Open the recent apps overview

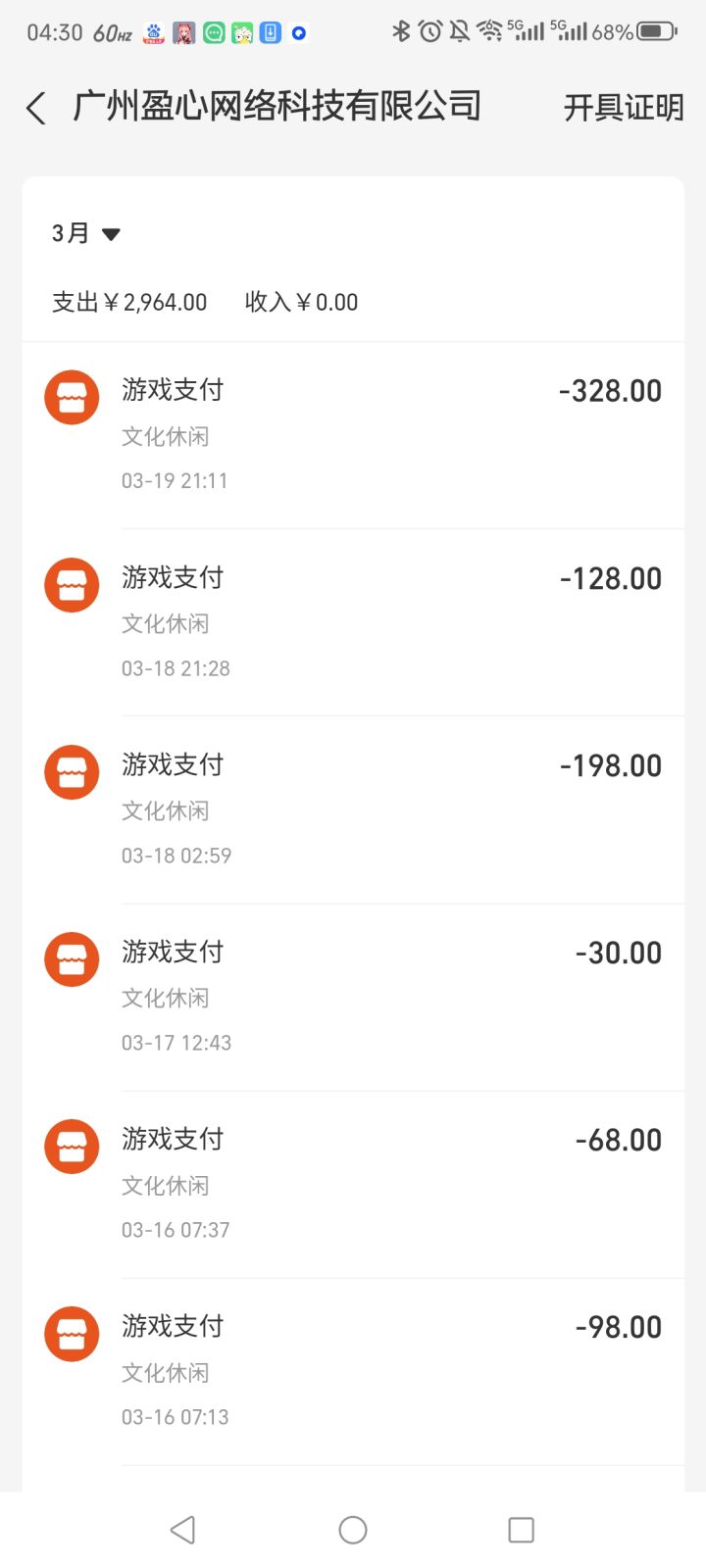521,1530
